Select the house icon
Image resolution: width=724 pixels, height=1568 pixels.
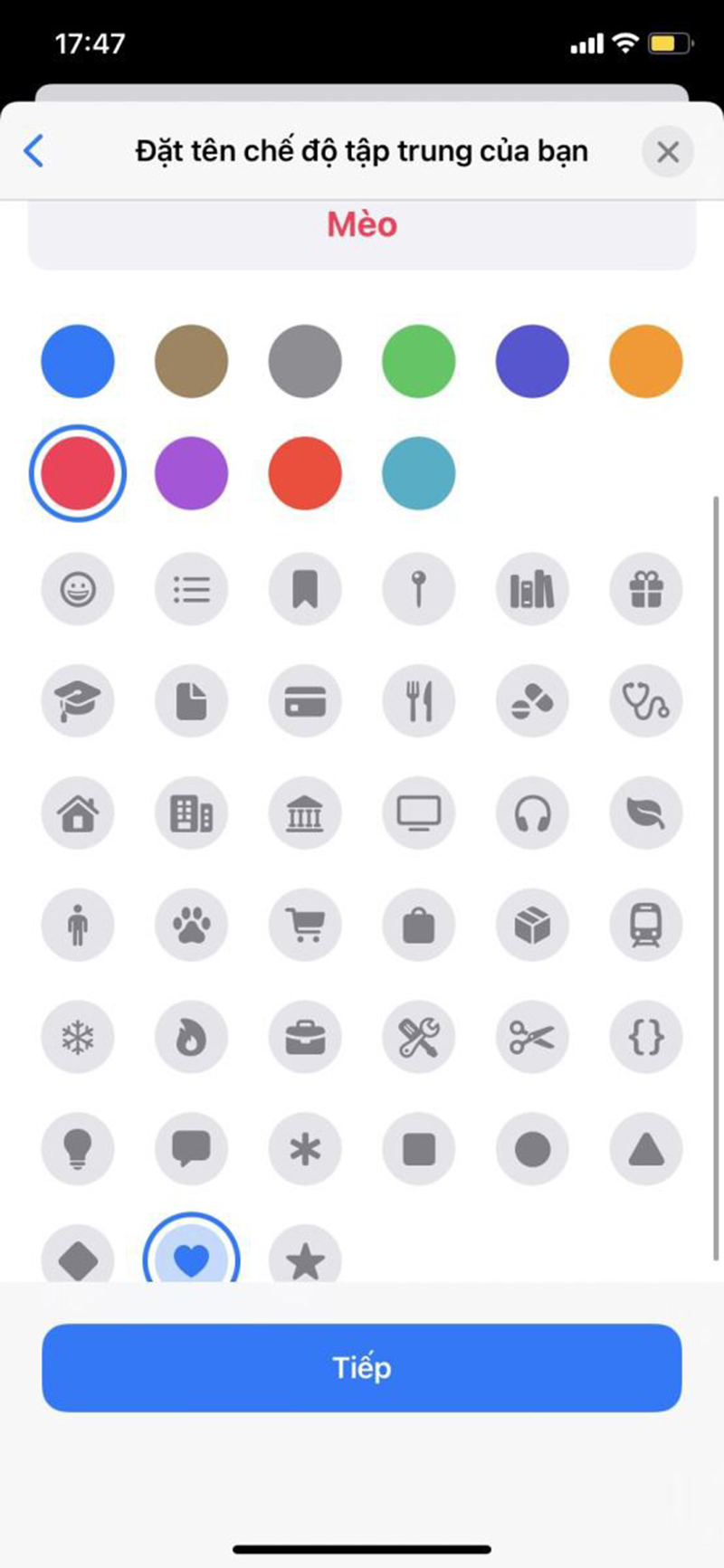click(x=78, y=813)
